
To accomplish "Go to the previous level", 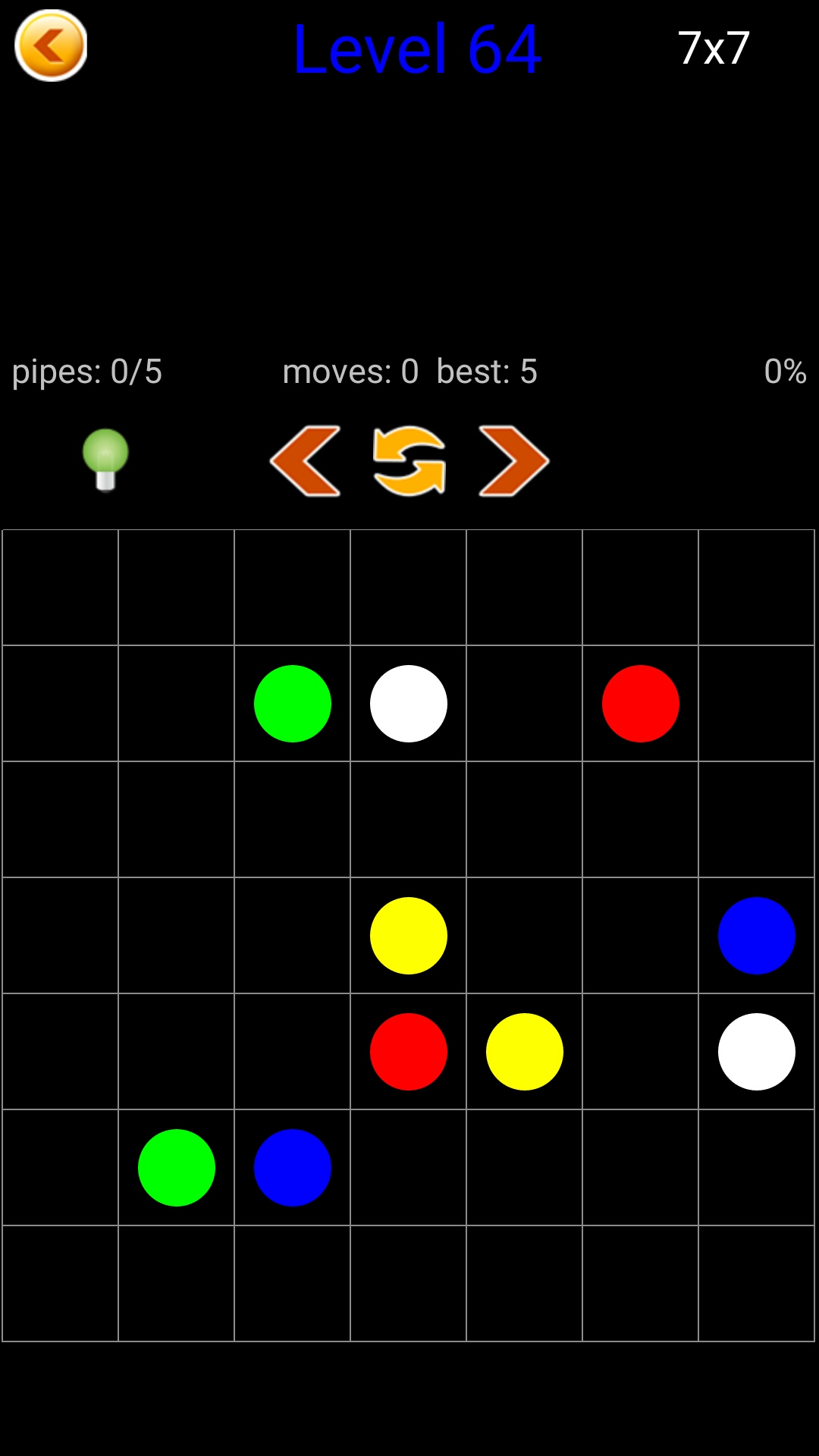I will [306, 461].
